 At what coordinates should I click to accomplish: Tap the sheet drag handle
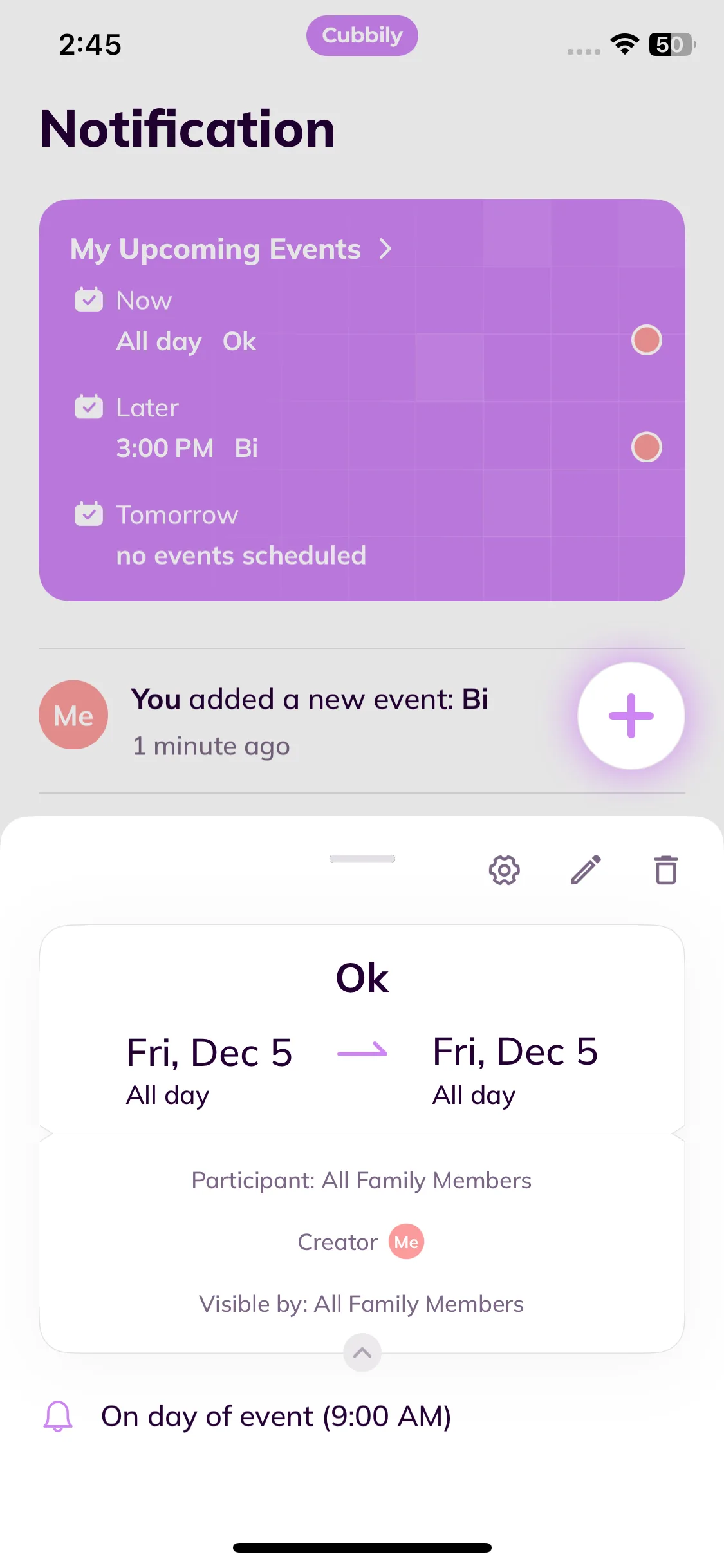tap(362, 859)
